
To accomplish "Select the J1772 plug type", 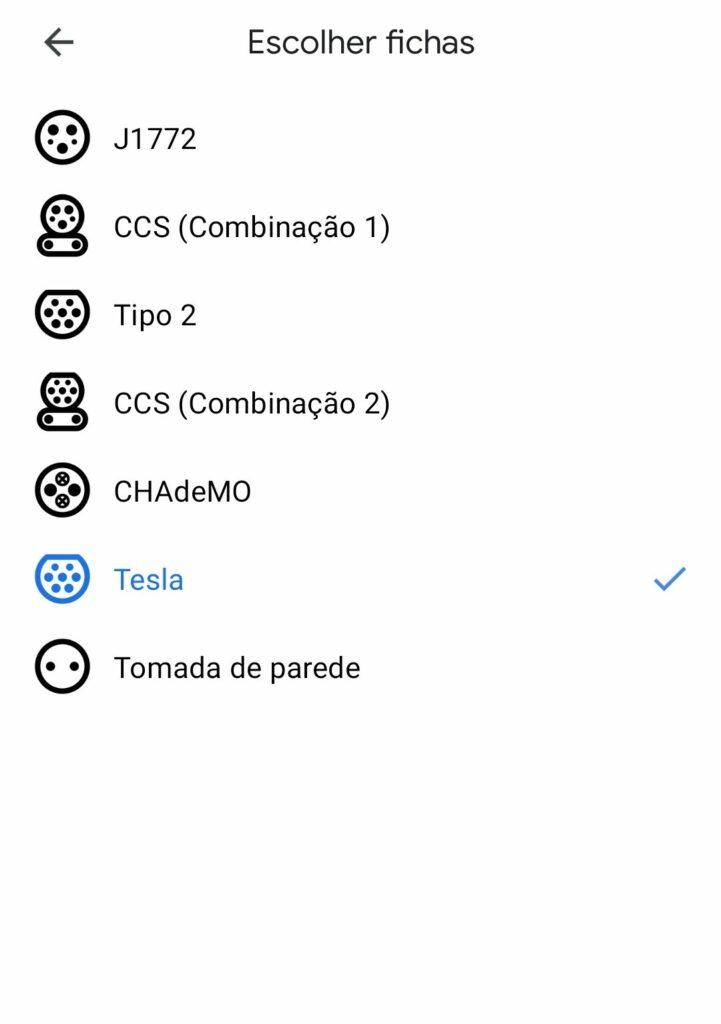I will tap(155, 139).
